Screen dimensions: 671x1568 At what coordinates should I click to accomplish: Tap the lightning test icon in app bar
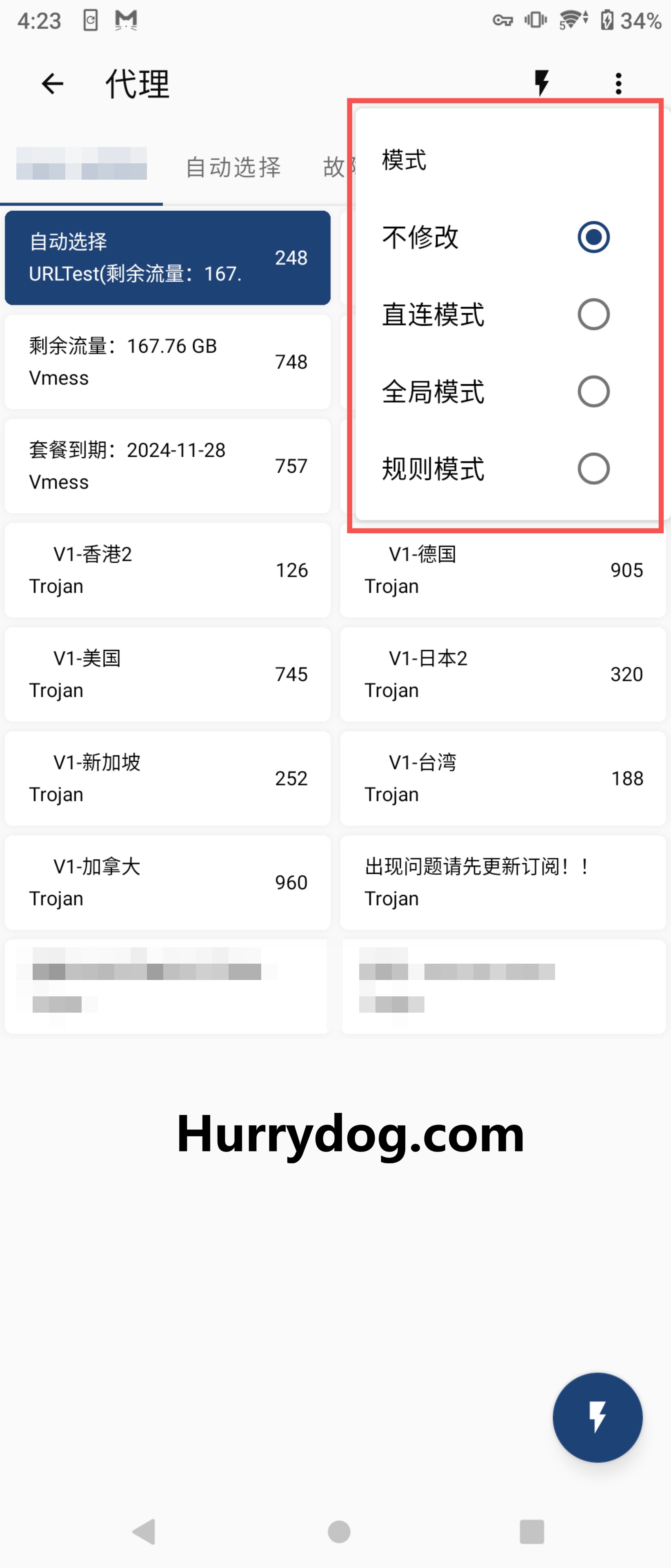pos(541,83)
